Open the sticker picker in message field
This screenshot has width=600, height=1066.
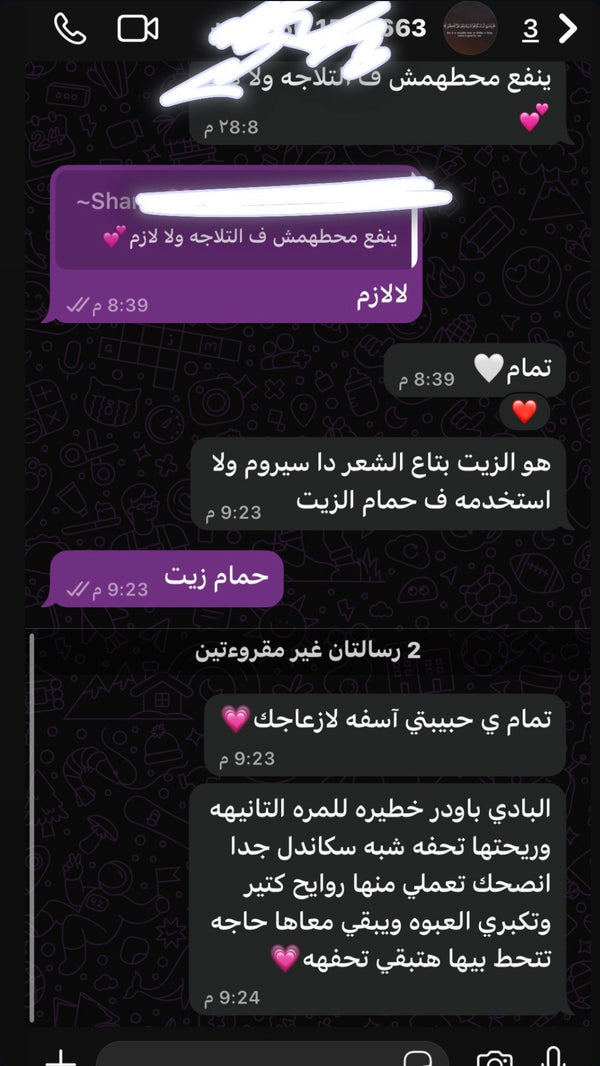coord(417,1057)
